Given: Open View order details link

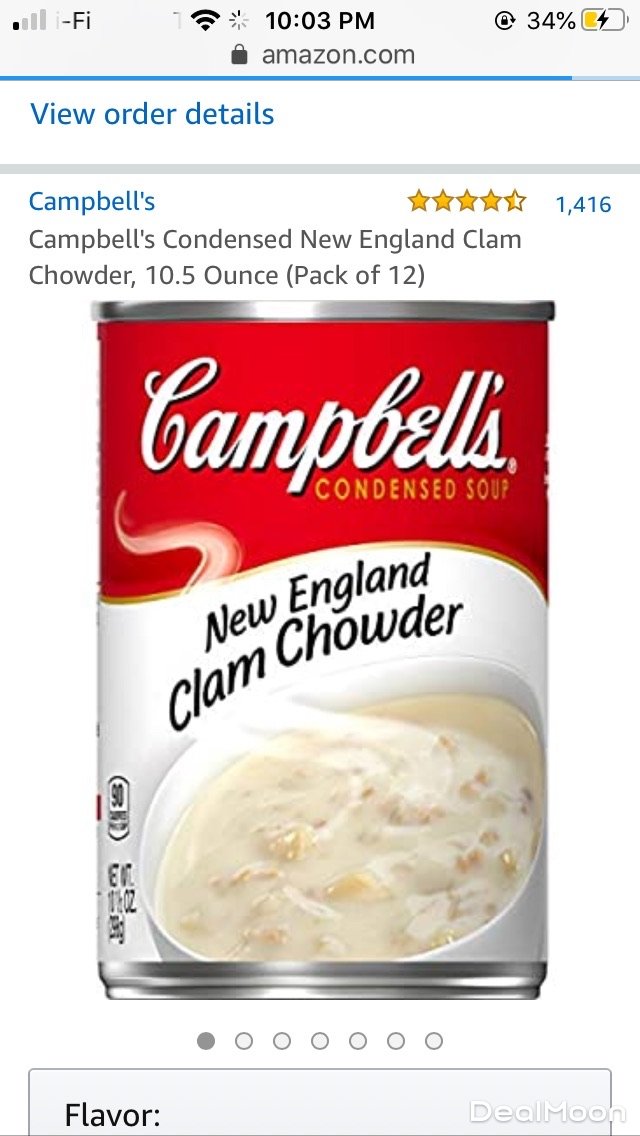Looking at the screenshot, I should (152, 114).
